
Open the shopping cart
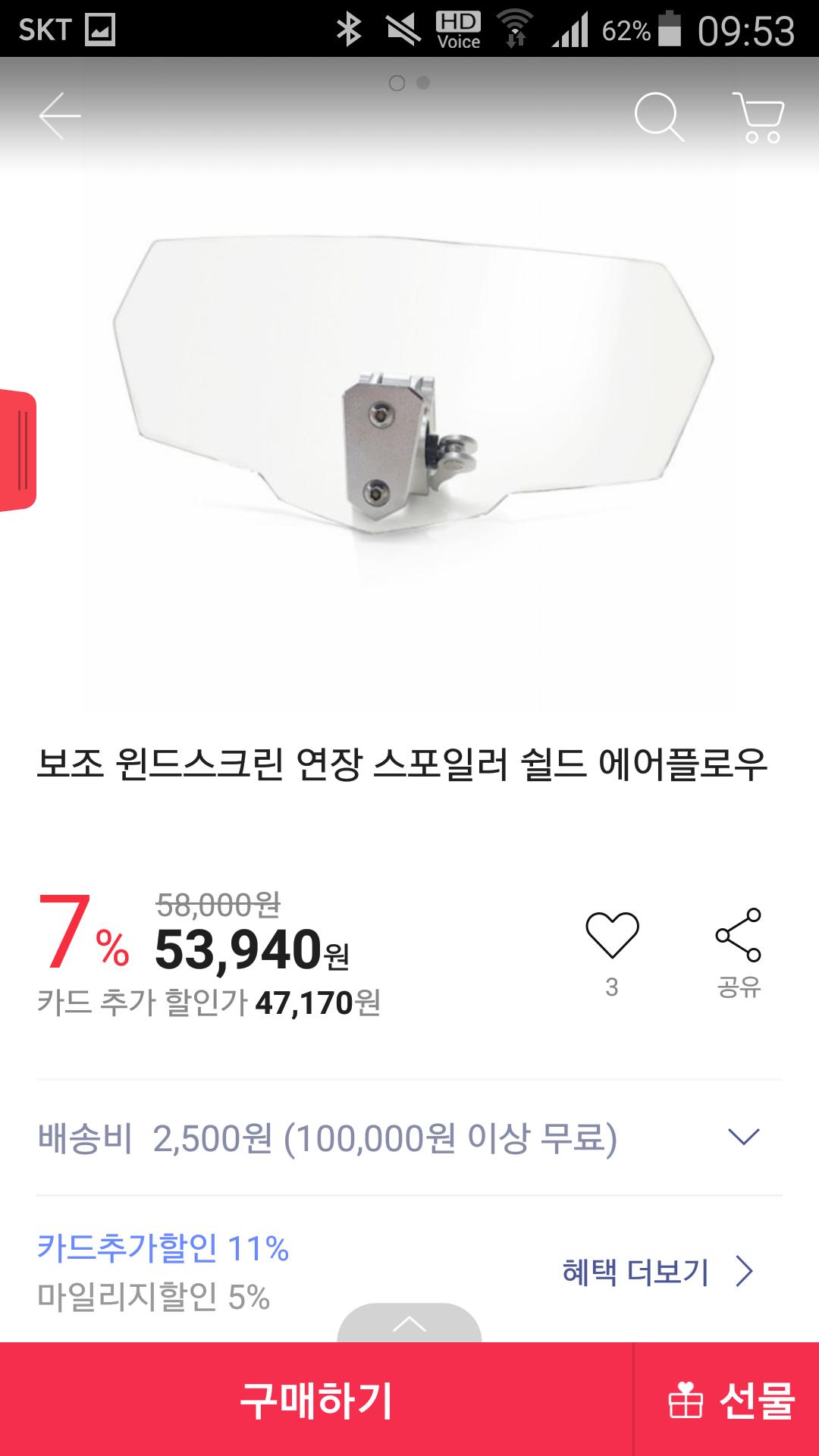click(758, 118)
